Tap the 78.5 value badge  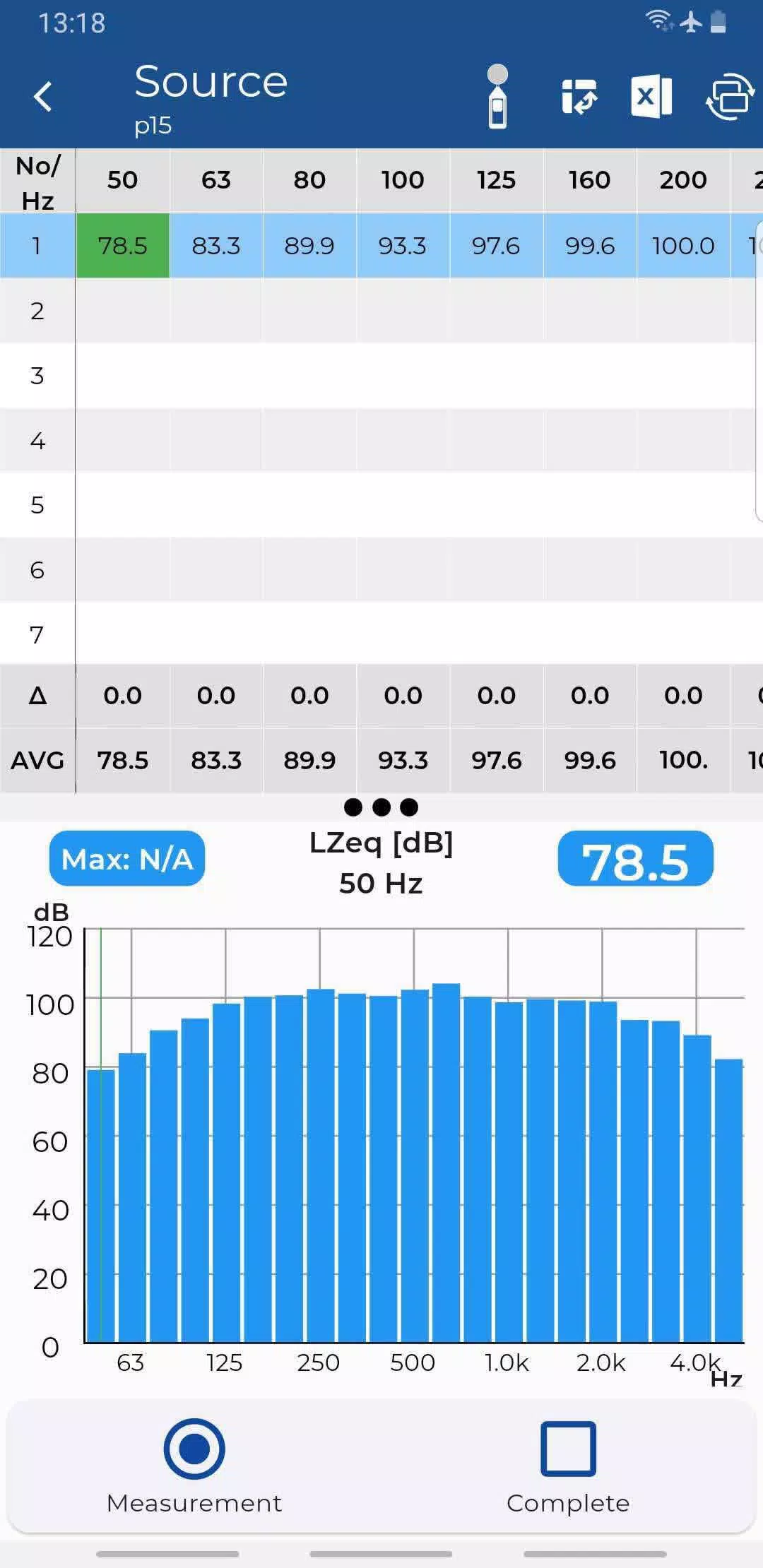[x=635, y=859]
